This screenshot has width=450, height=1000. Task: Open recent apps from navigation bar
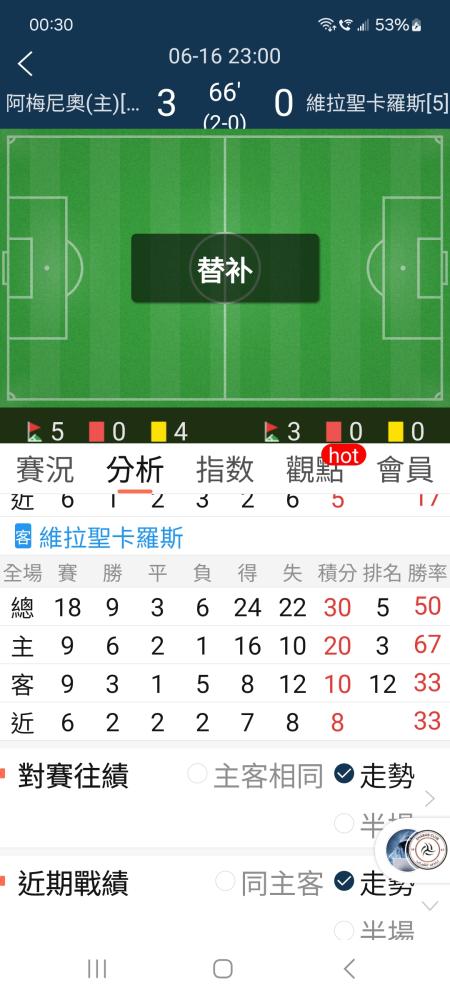[97, 969]
